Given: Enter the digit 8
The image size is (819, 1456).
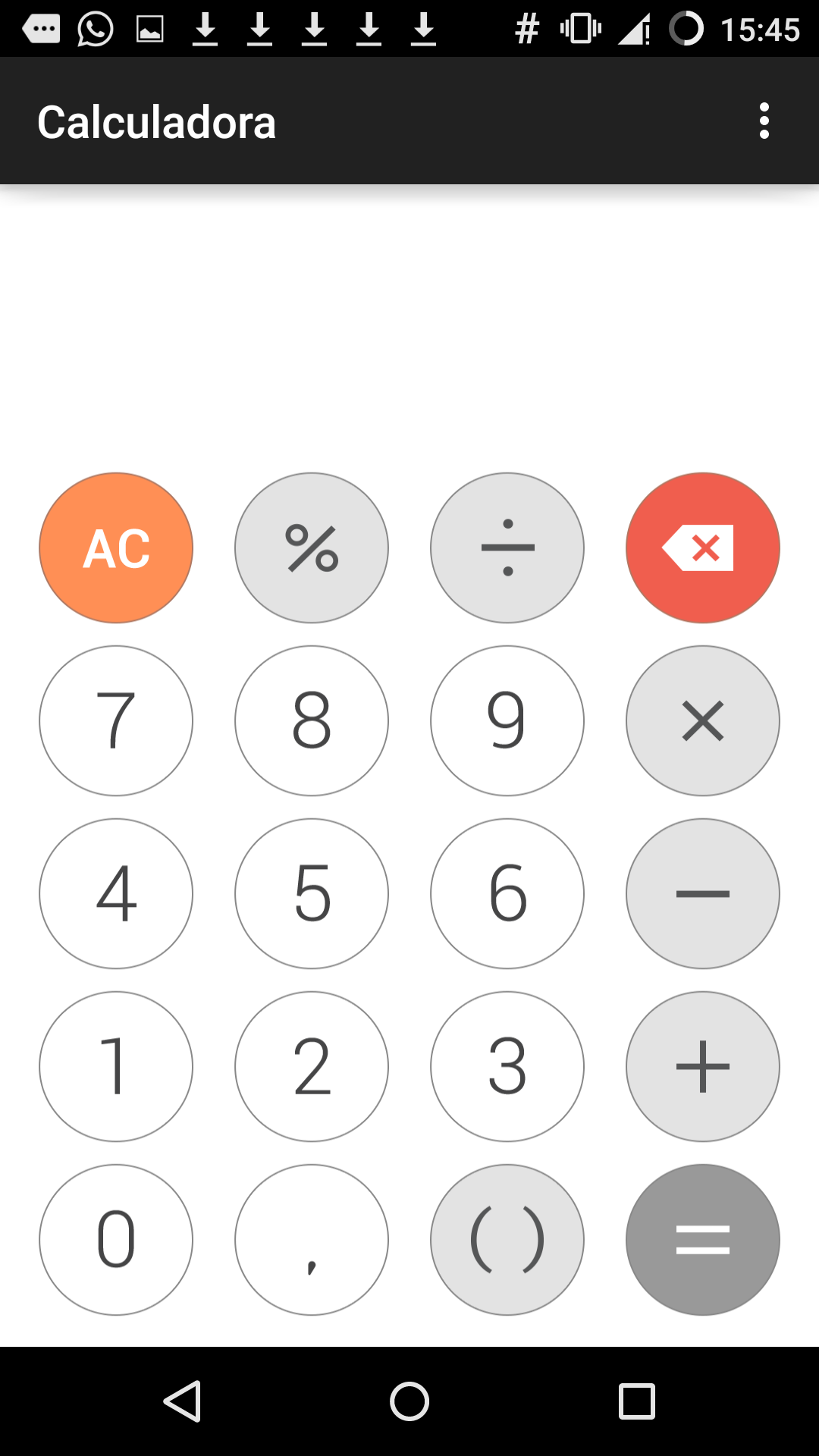Looking at the screenshot, I should 312,721.
